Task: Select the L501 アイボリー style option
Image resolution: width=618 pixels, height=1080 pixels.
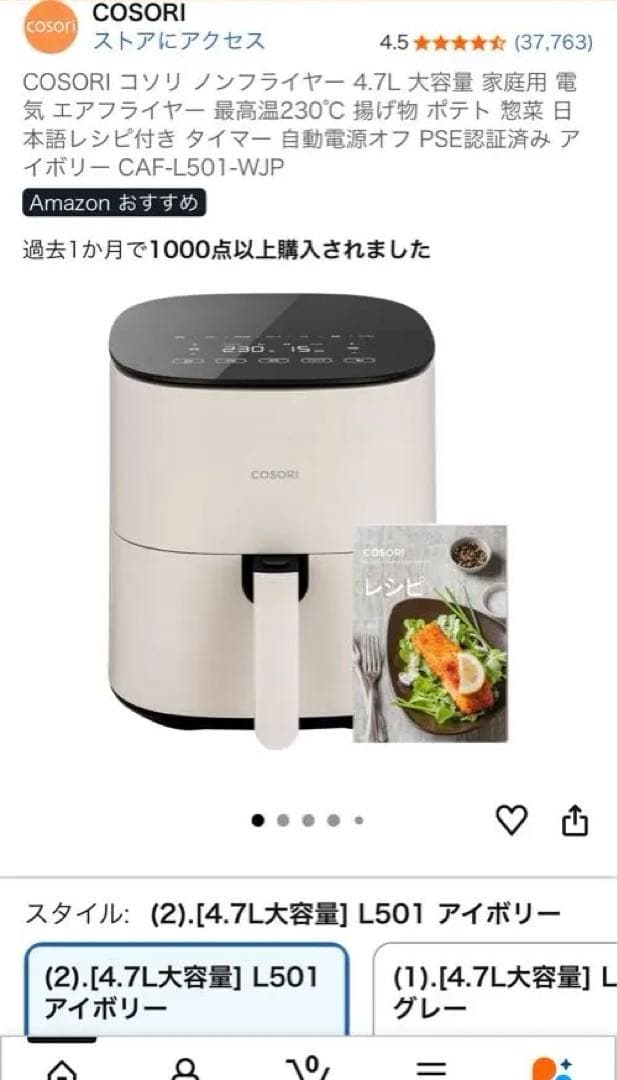Action: click(186, 991)
